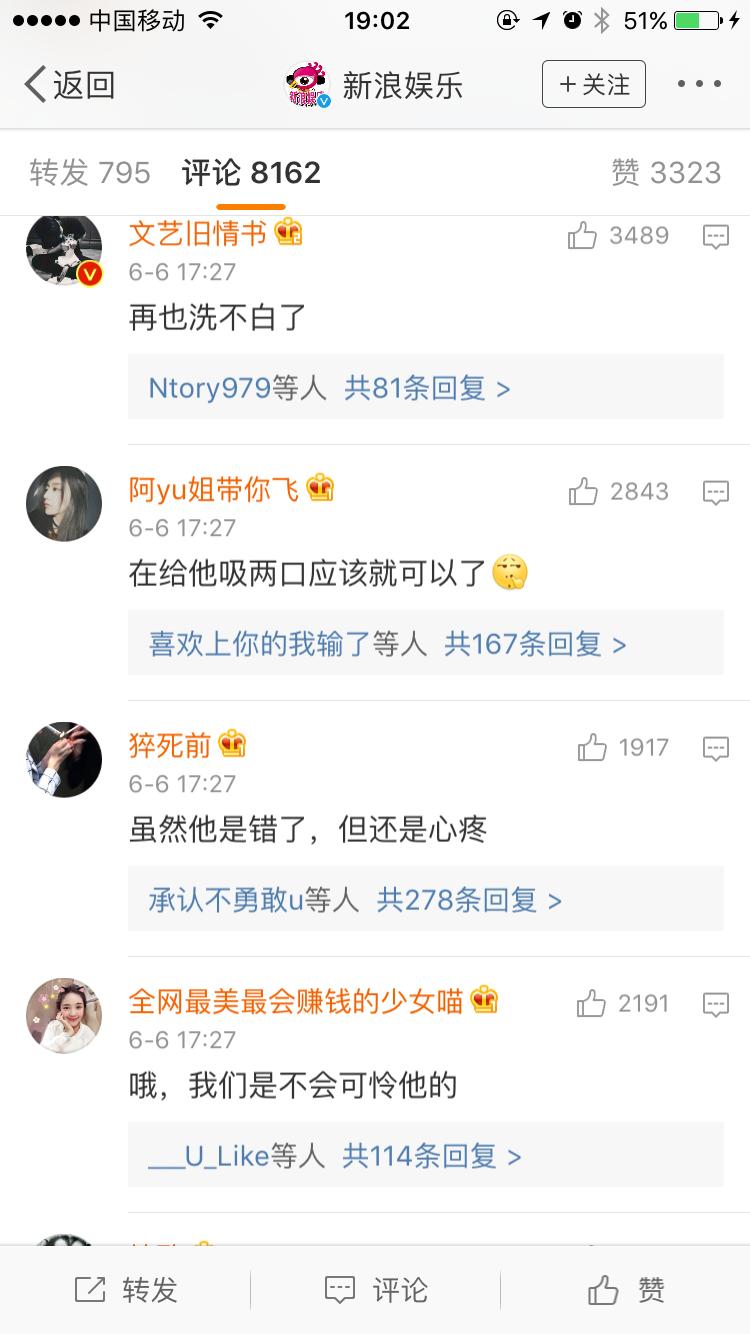Open 猝死前's profile from the username link

pos(162,745)
